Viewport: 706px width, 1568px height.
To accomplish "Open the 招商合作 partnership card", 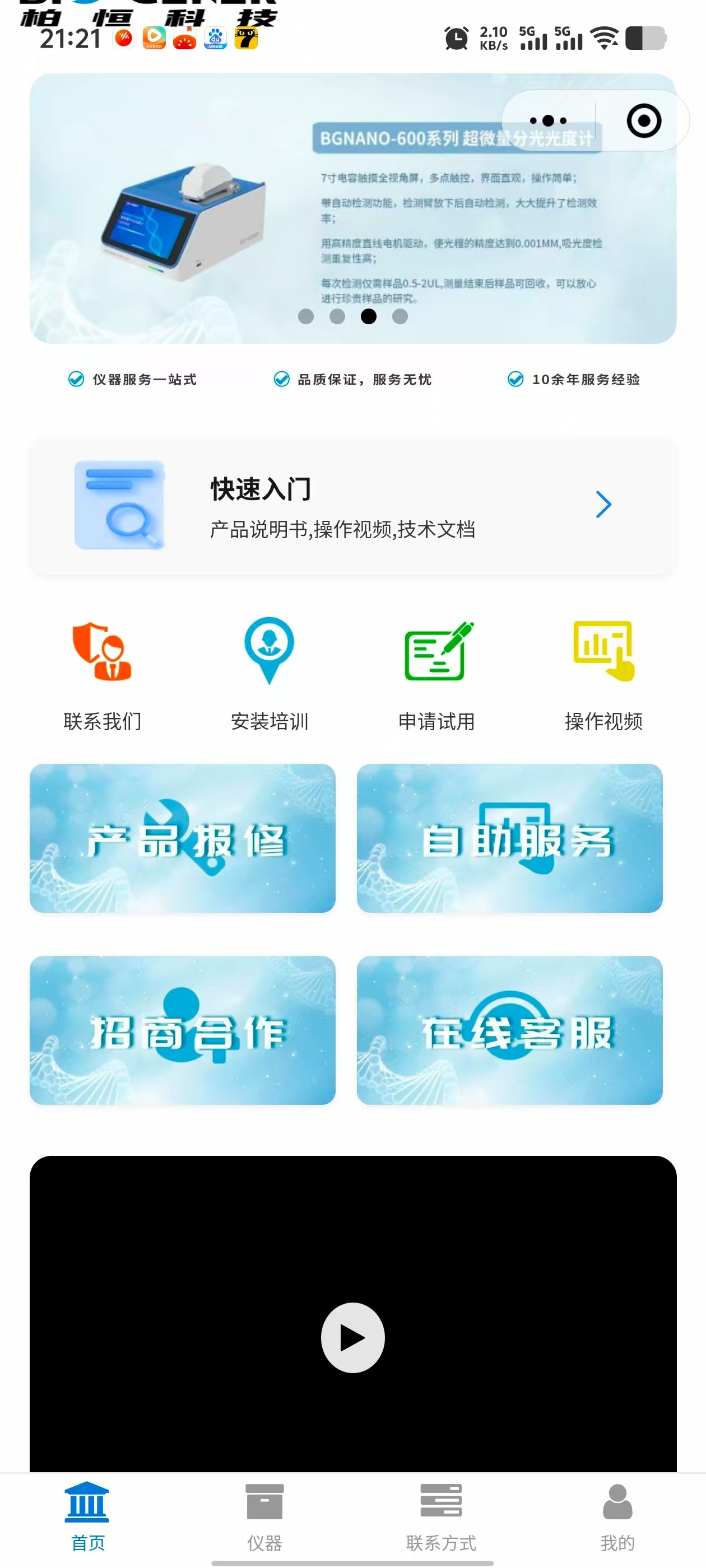I will (x=182, y=1030).
